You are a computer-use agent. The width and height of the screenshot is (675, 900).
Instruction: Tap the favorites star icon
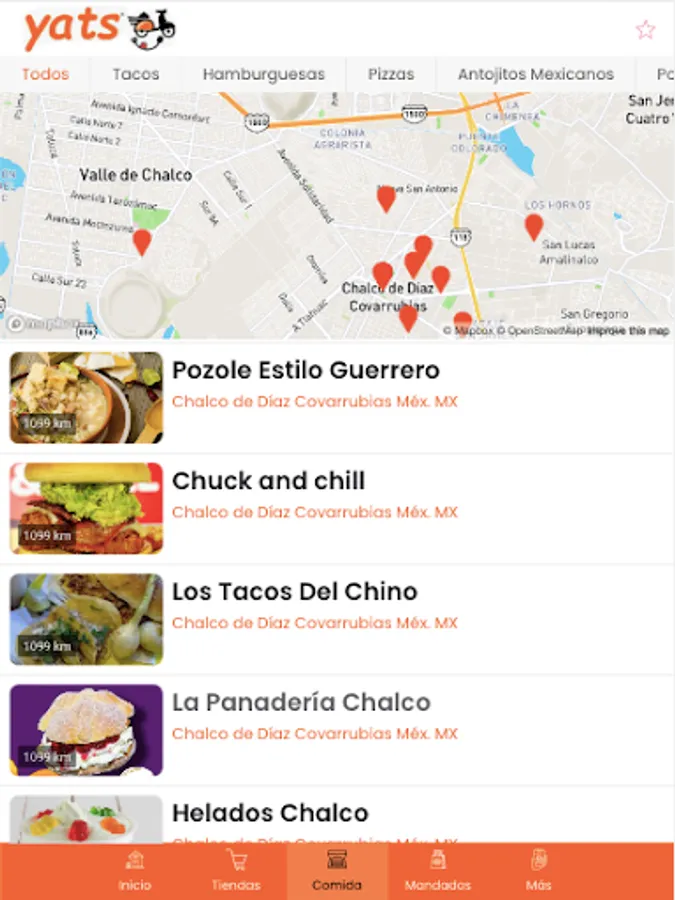pyautogui.click(x=645, y=30)
